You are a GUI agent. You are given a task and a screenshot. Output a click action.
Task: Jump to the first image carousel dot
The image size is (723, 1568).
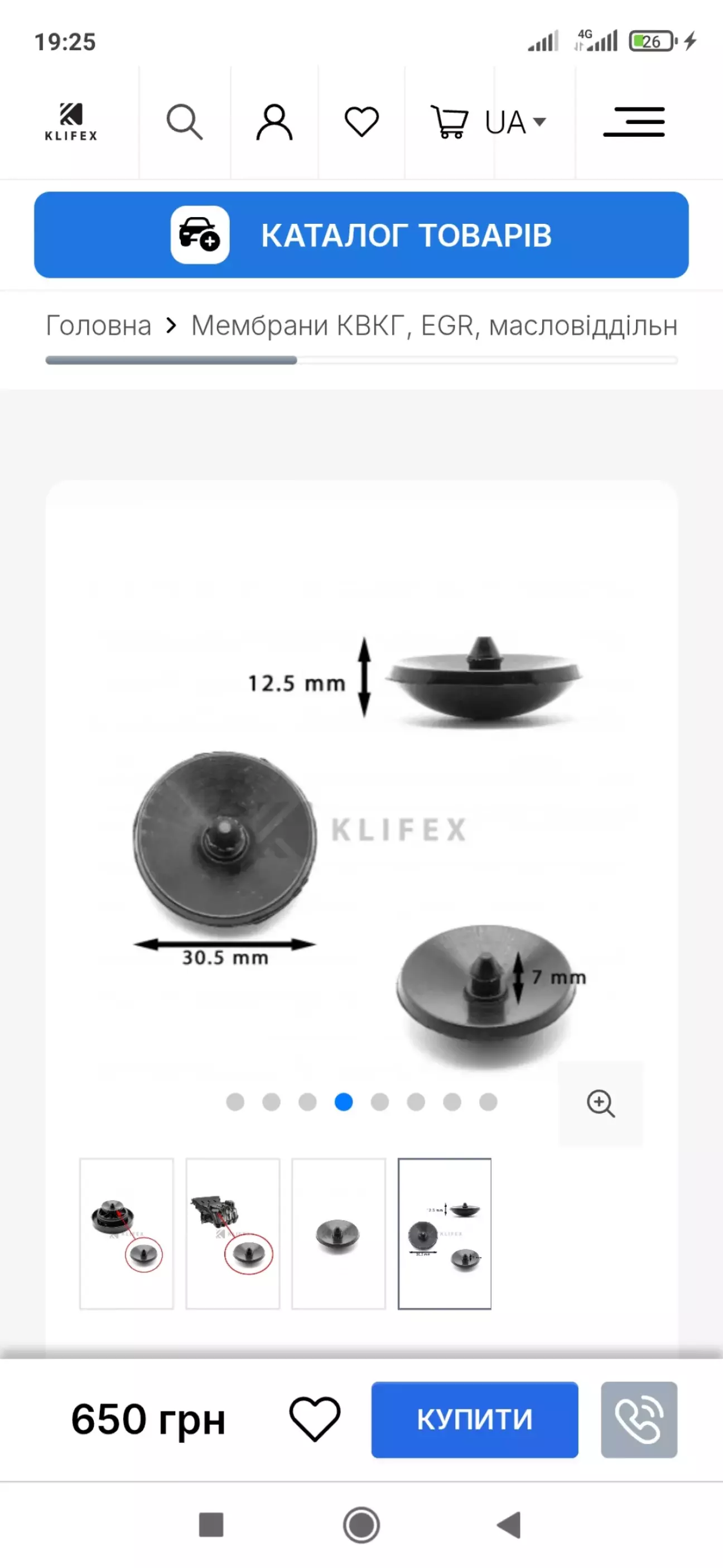click(x=235, y=1102)
